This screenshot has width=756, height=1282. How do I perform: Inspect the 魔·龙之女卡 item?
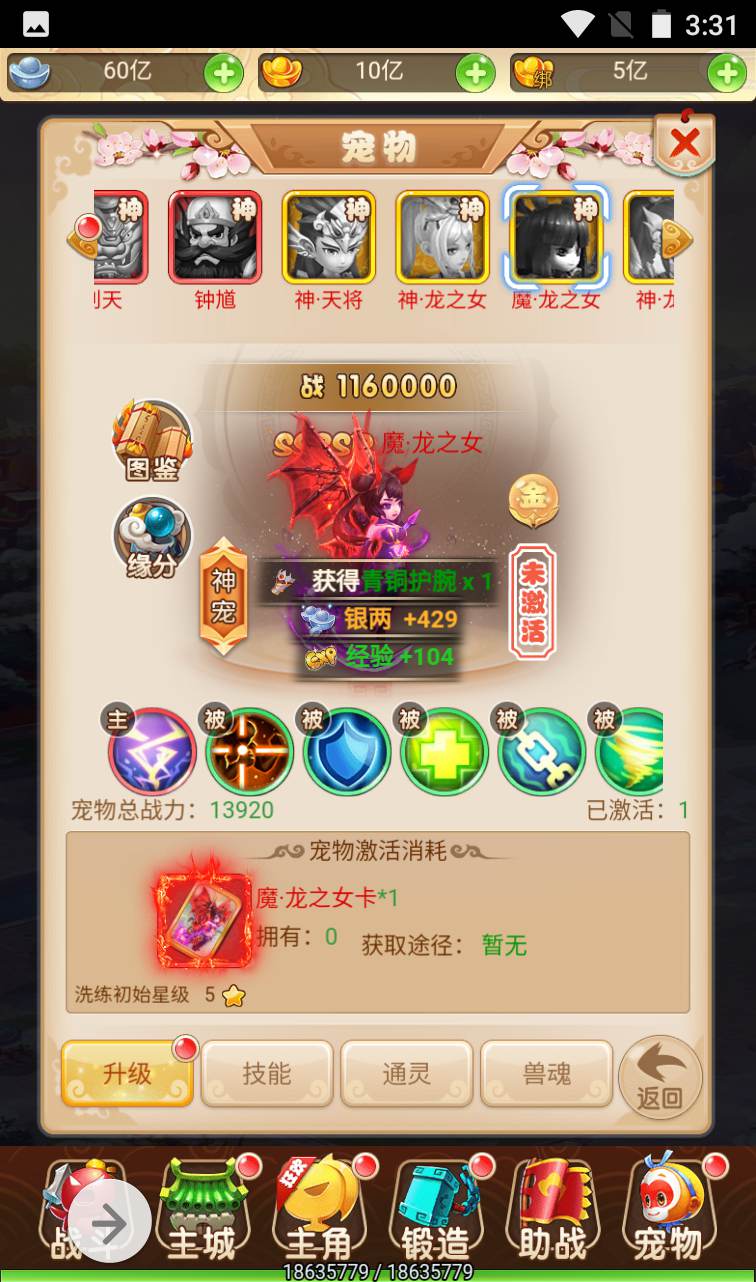pyautogui.click(x=204, y=921)
